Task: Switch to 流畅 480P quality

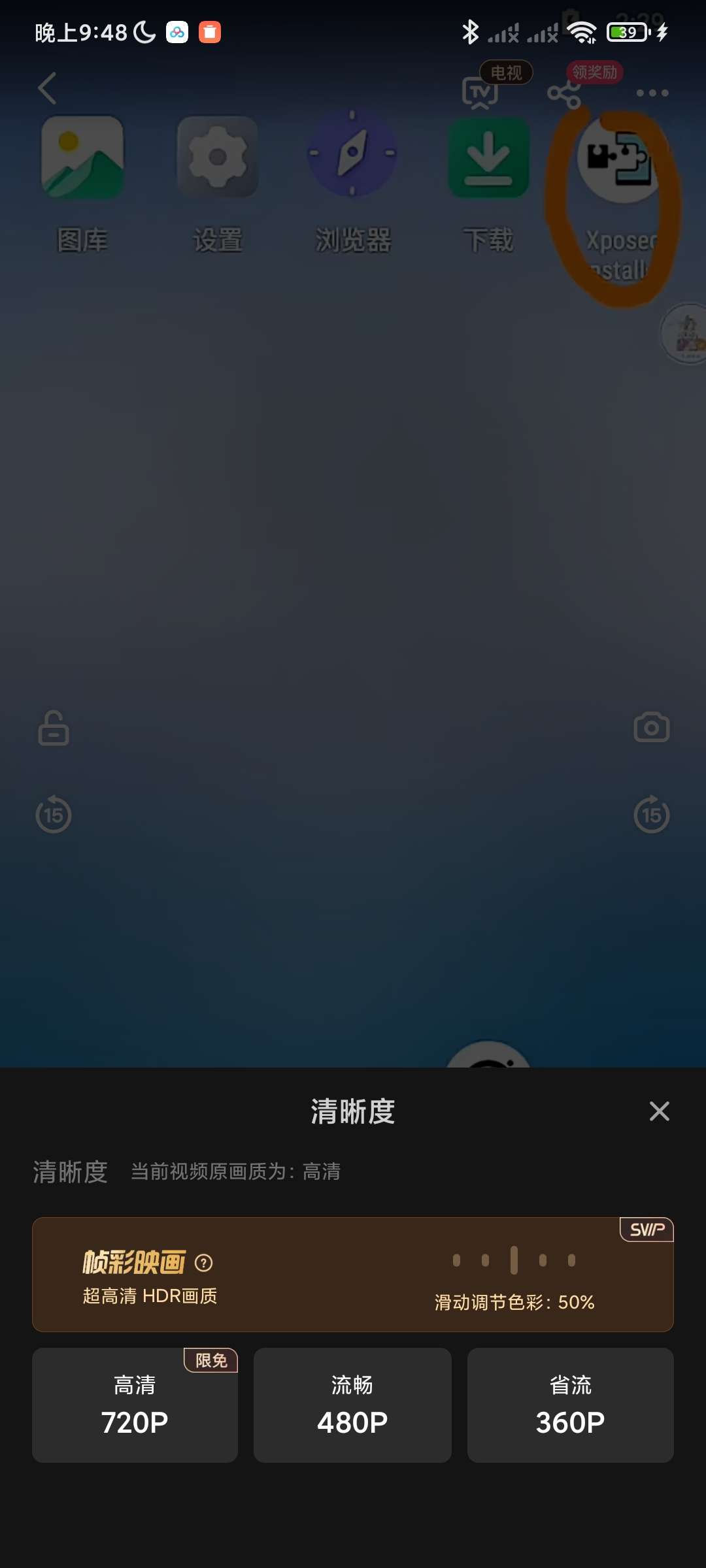Action: click(x=352, y=1405)
